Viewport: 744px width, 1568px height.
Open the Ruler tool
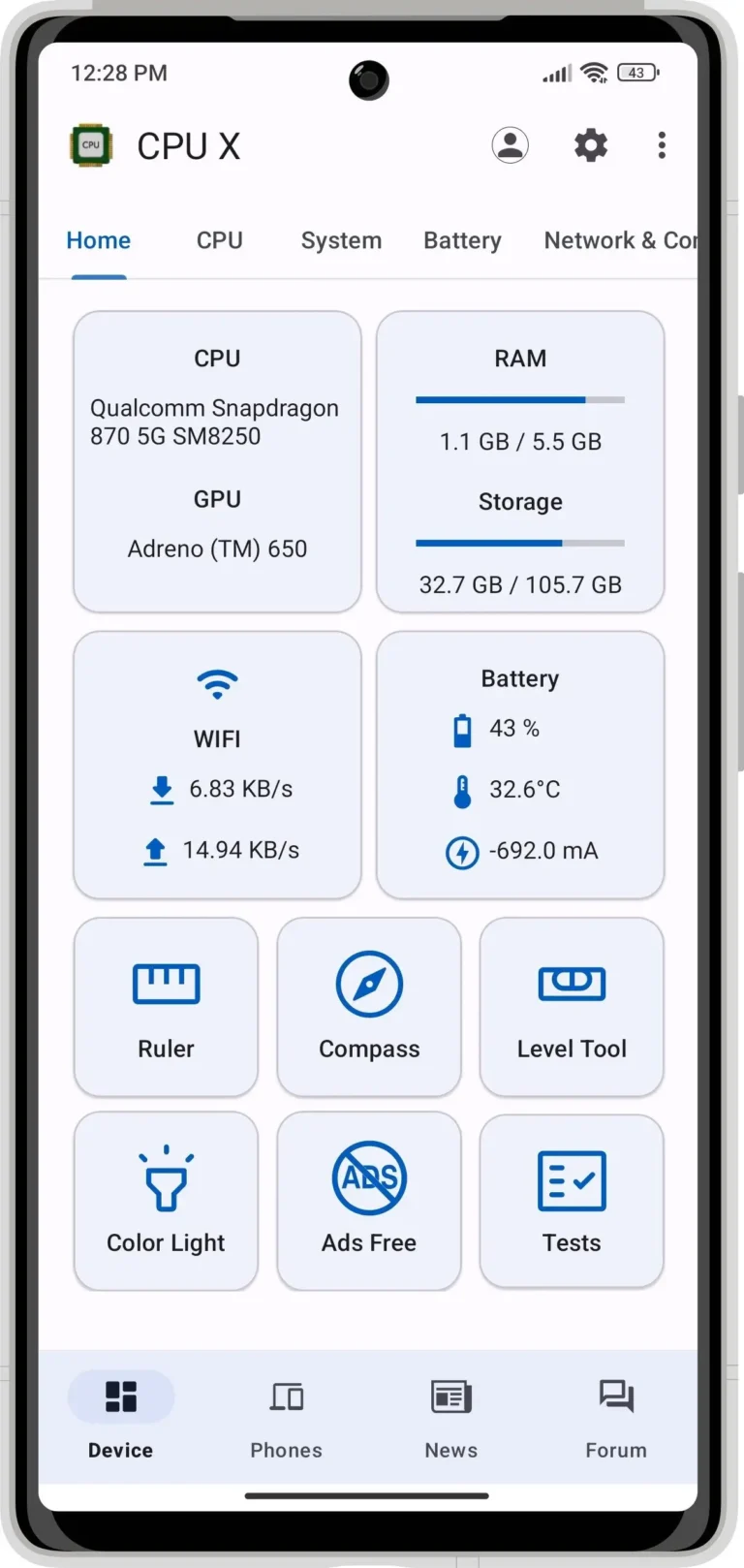click(166, 1007)
